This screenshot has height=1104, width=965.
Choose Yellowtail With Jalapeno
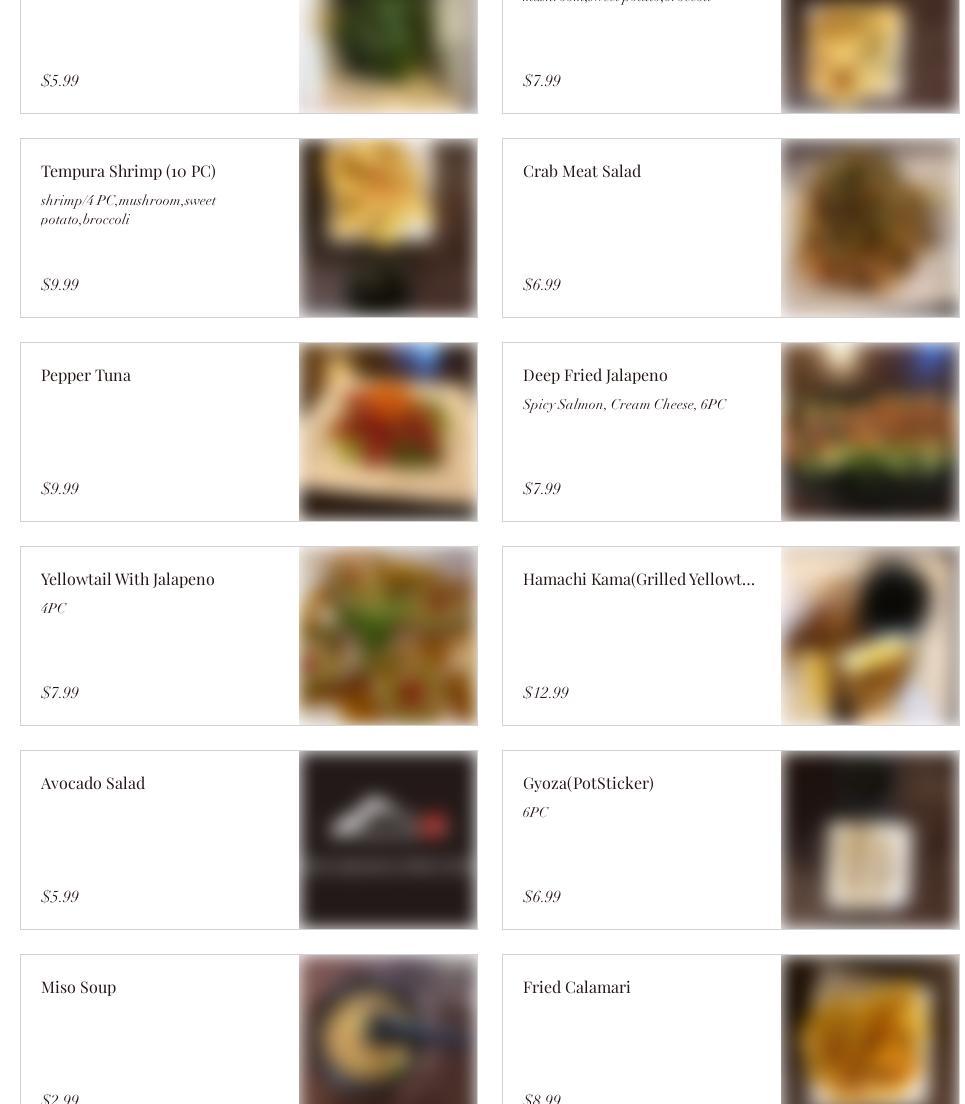[128, 580]
